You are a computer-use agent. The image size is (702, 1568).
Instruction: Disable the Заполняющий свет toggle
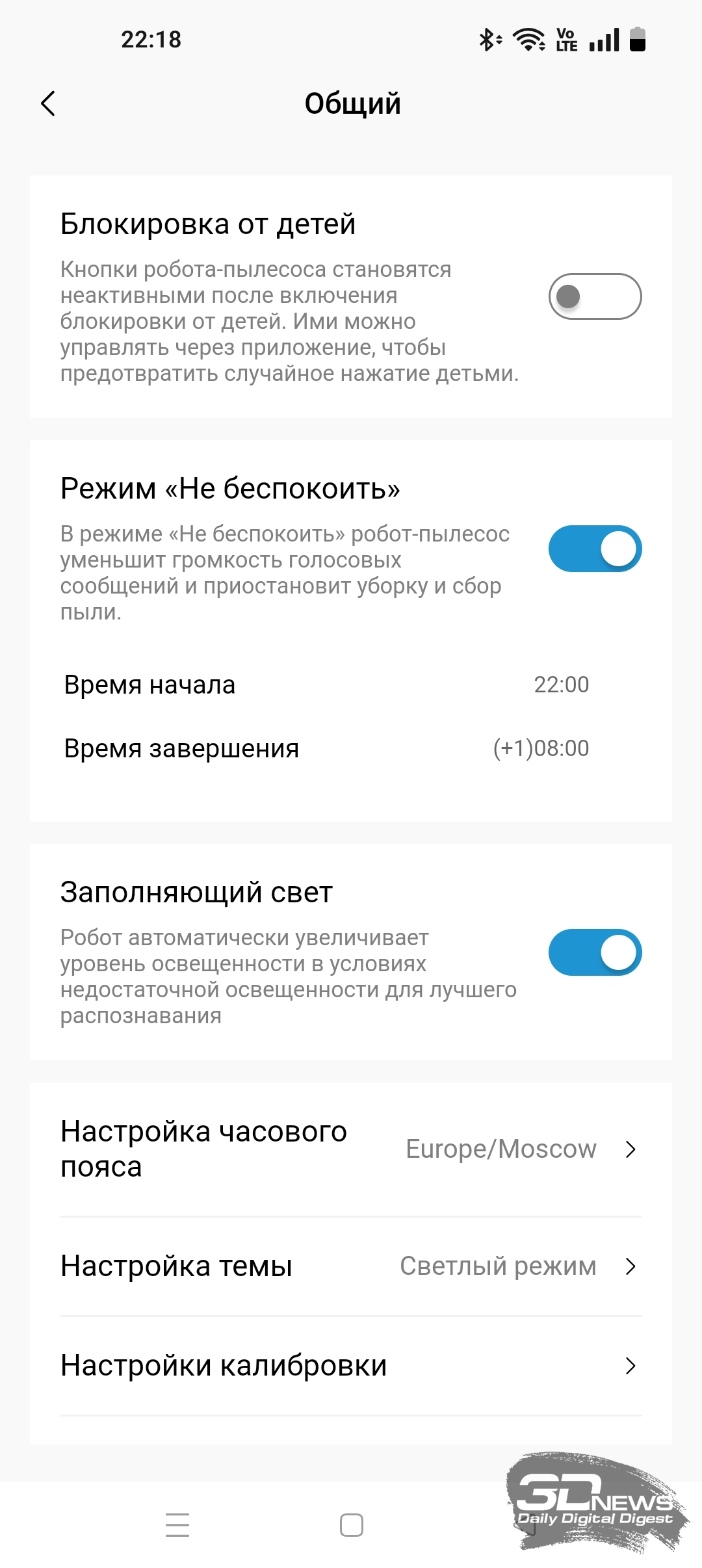pos(595,952)
